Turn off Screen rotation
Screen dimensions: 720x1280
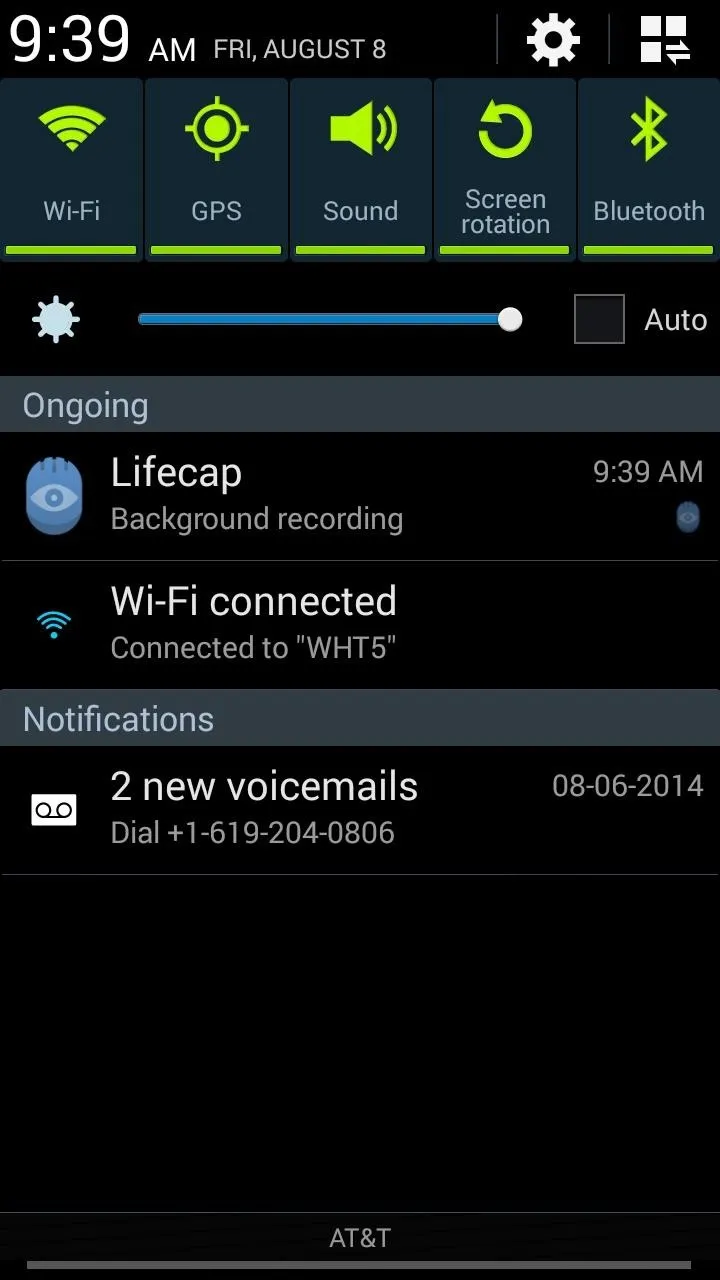pyautogui.click(x=505, y=170)
